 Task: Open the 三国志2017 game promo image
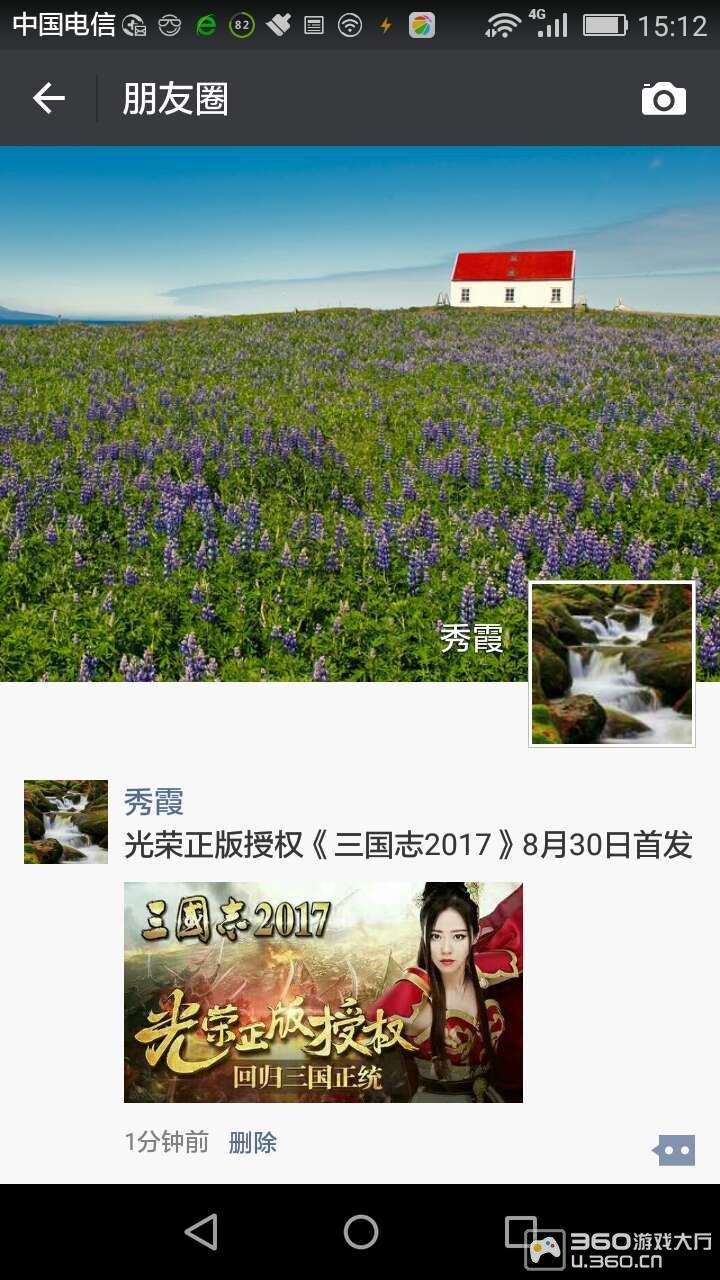[322, 992]
